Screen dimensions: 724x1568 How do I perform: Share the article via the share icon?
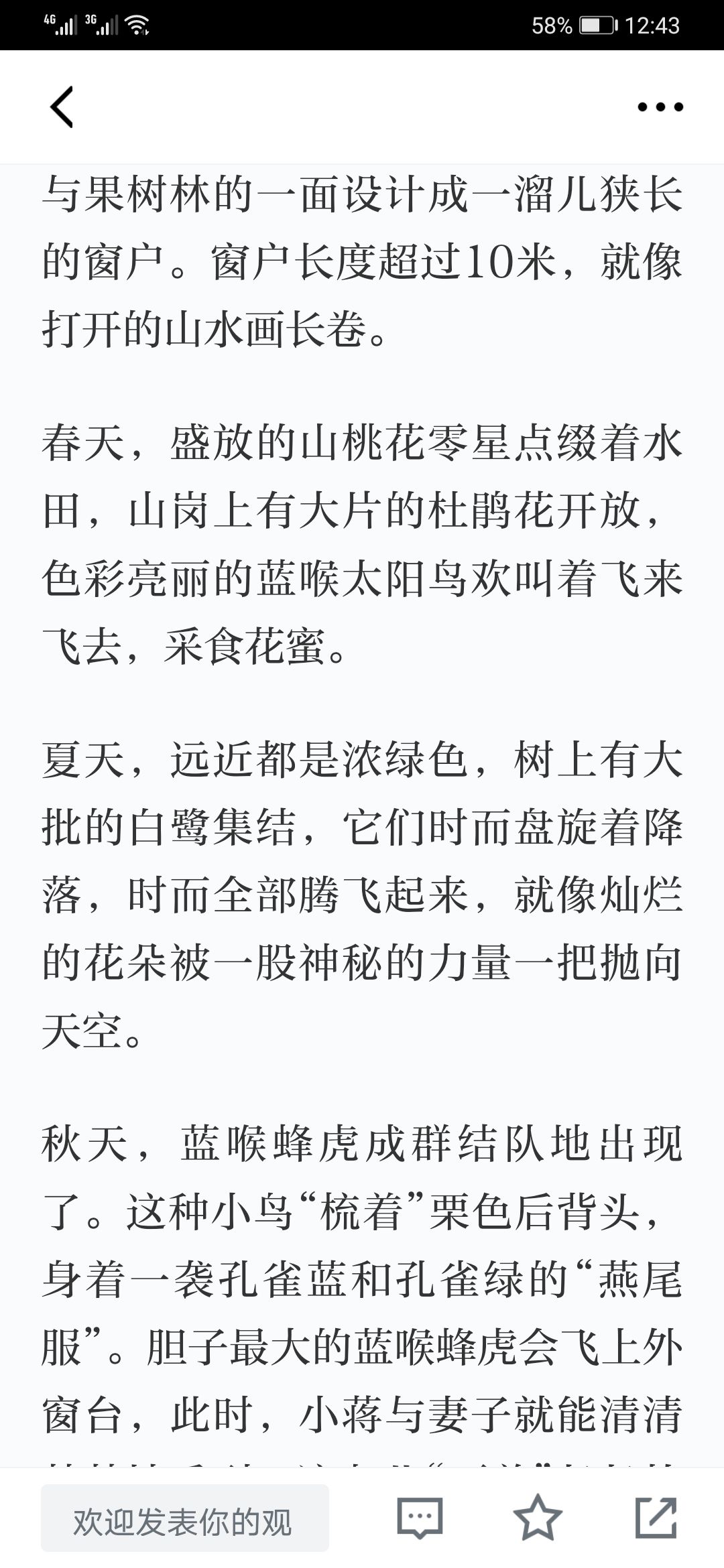pyautogui.click(x=656, y=1518)
